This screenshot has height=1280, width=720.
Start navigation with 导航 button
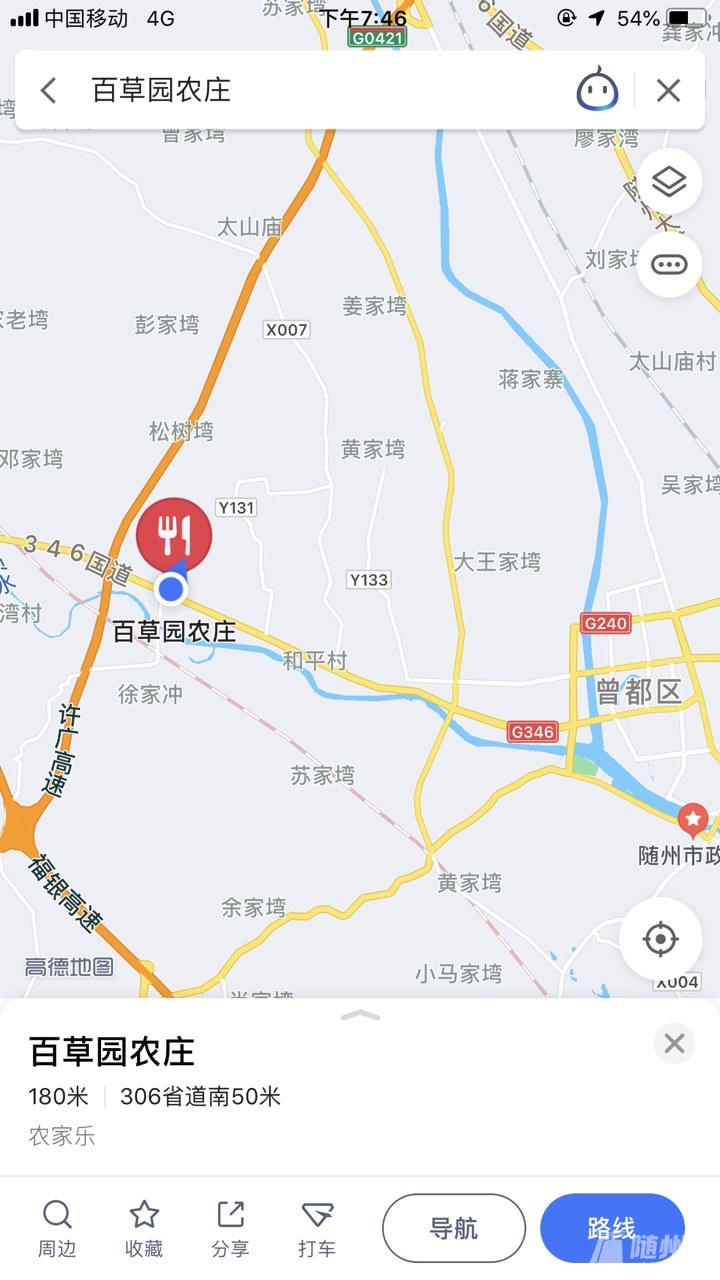pyautogui.click(x=453, y=1229)
